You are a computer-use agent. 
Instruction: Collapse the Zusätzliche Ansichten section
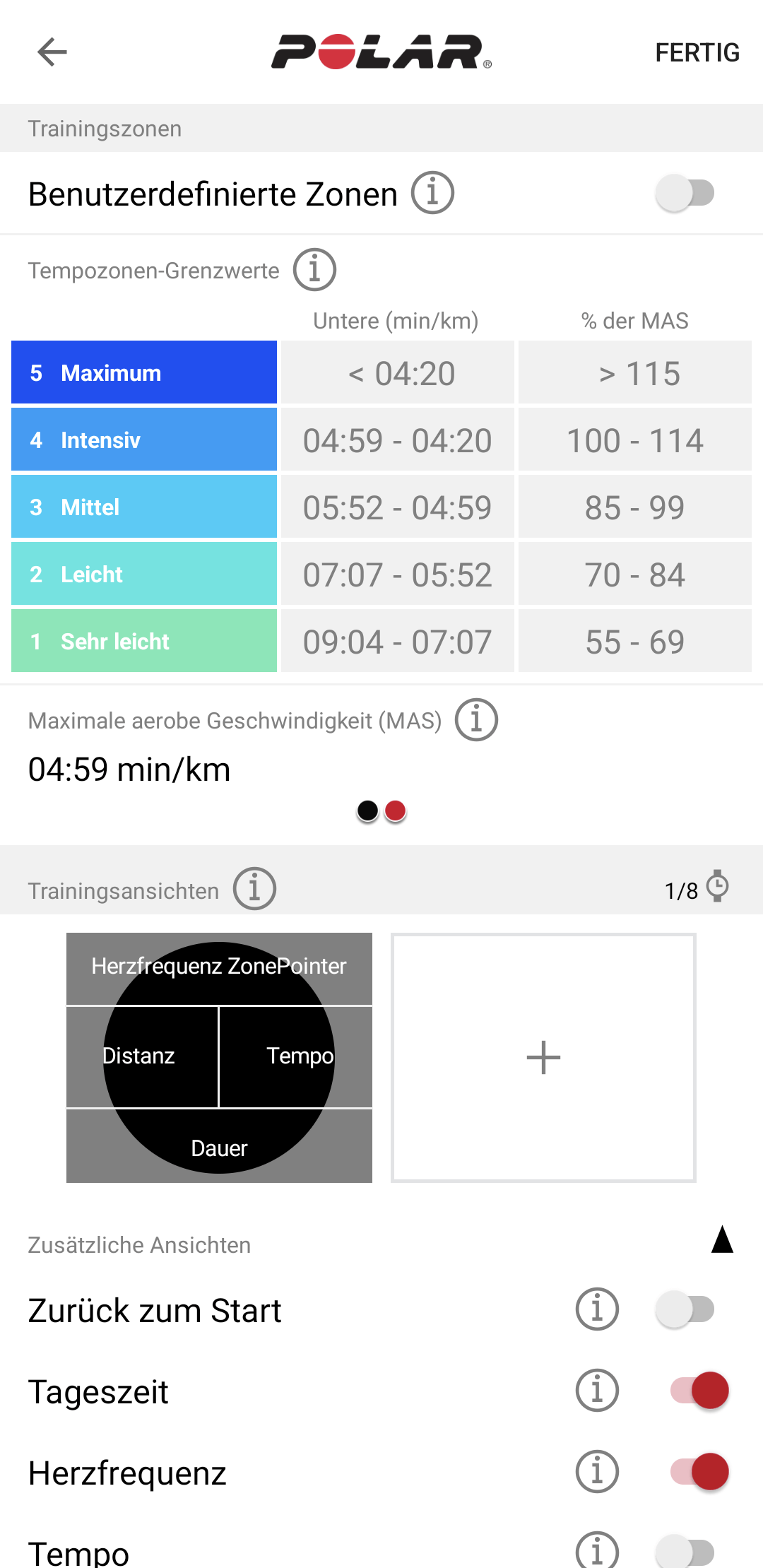pos(722,1239)
